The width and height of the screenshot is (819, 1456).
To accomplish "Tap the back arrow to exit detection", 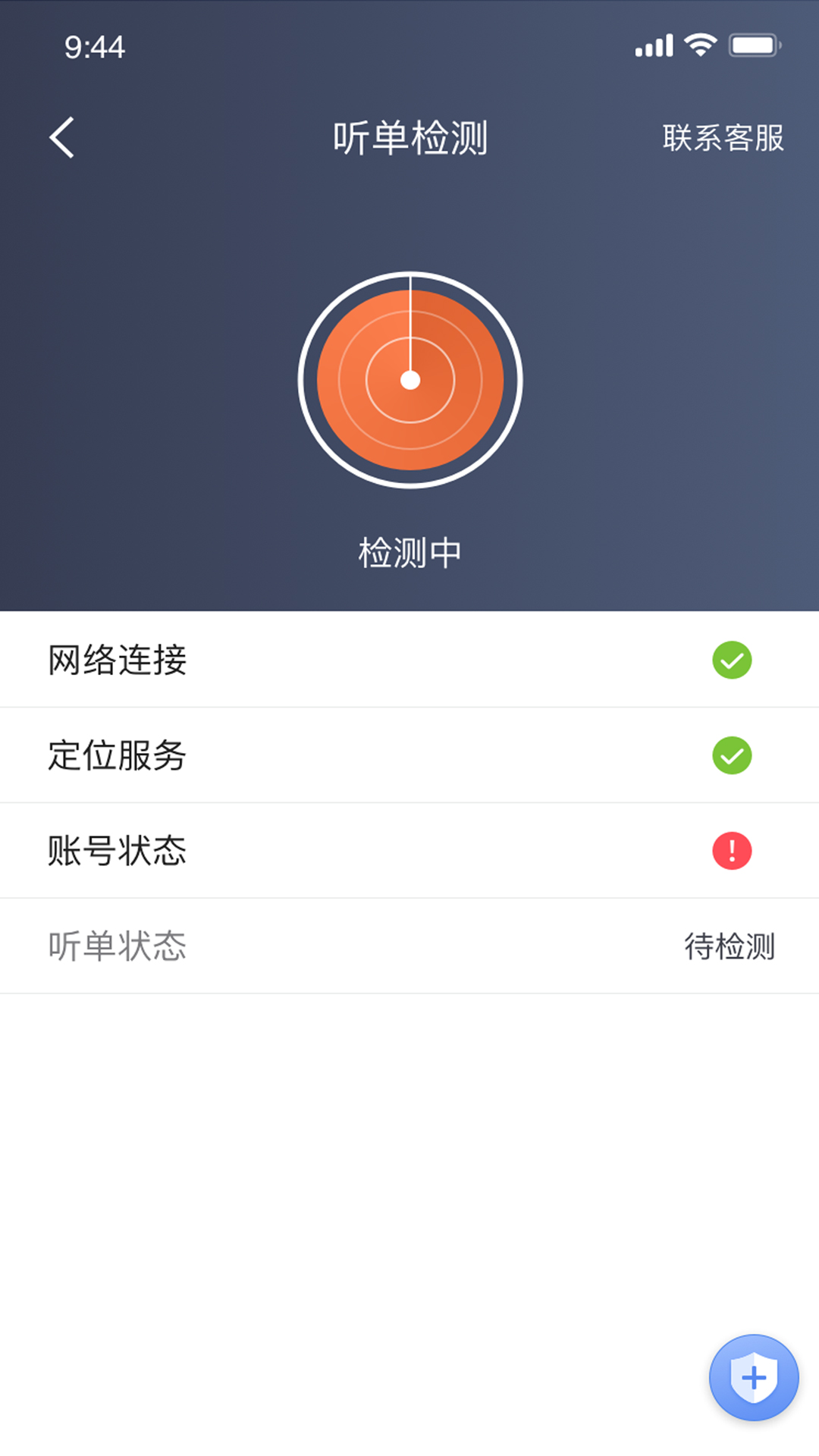I will pos(61,138).
